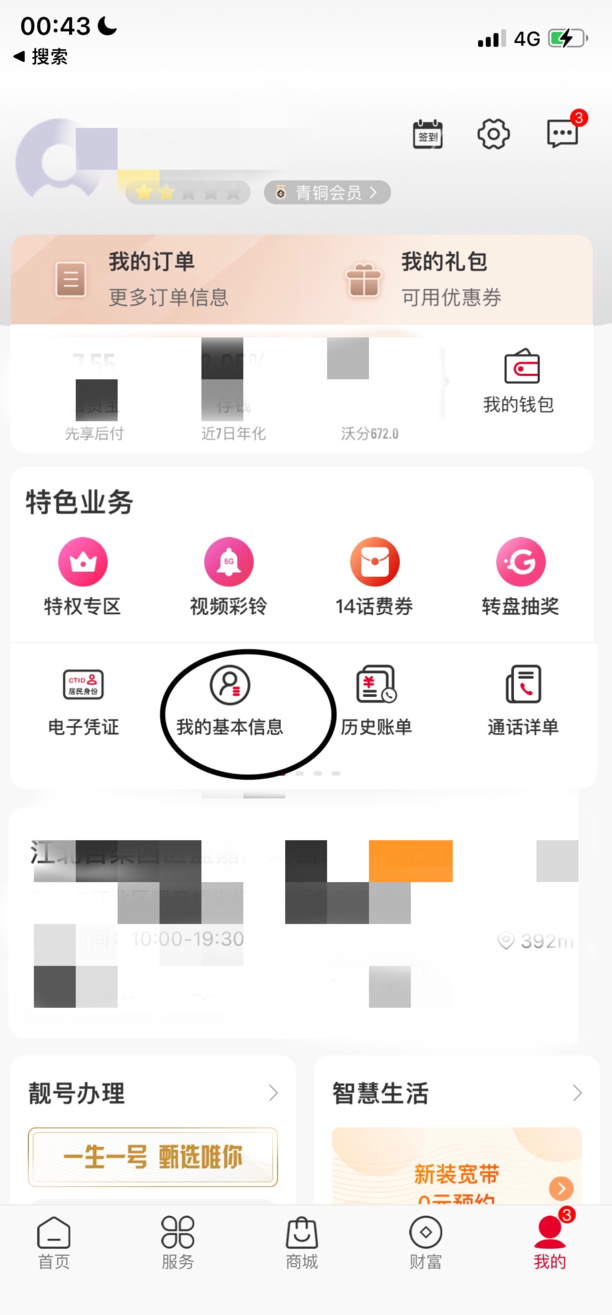Open 我的订单 orders

click(x=152, y=279)
